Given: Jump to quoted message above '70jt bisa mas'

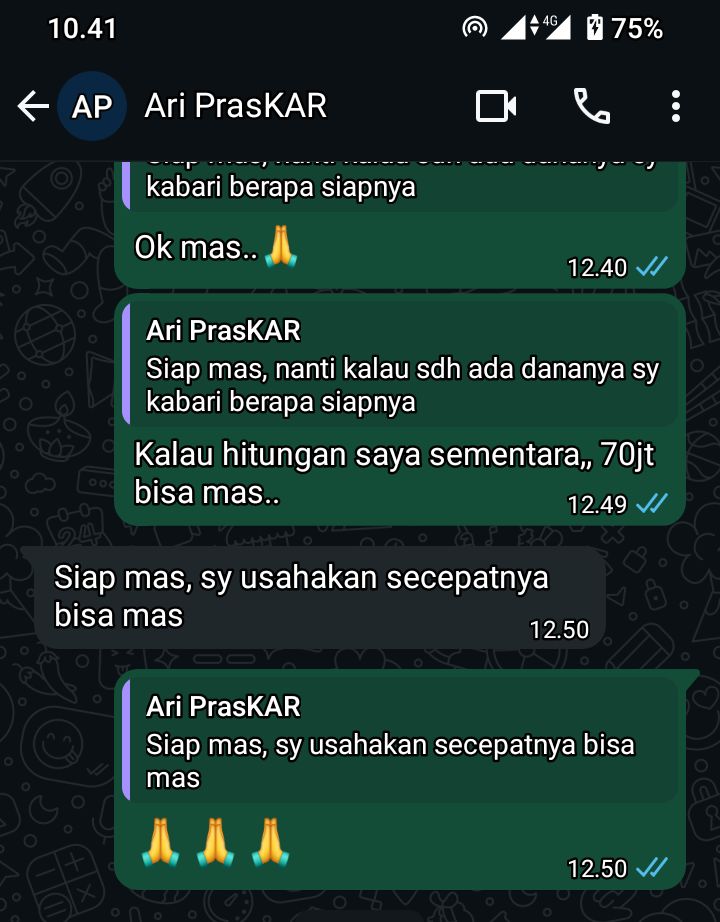Looking at the screenshot, I should tap(400, 365).
